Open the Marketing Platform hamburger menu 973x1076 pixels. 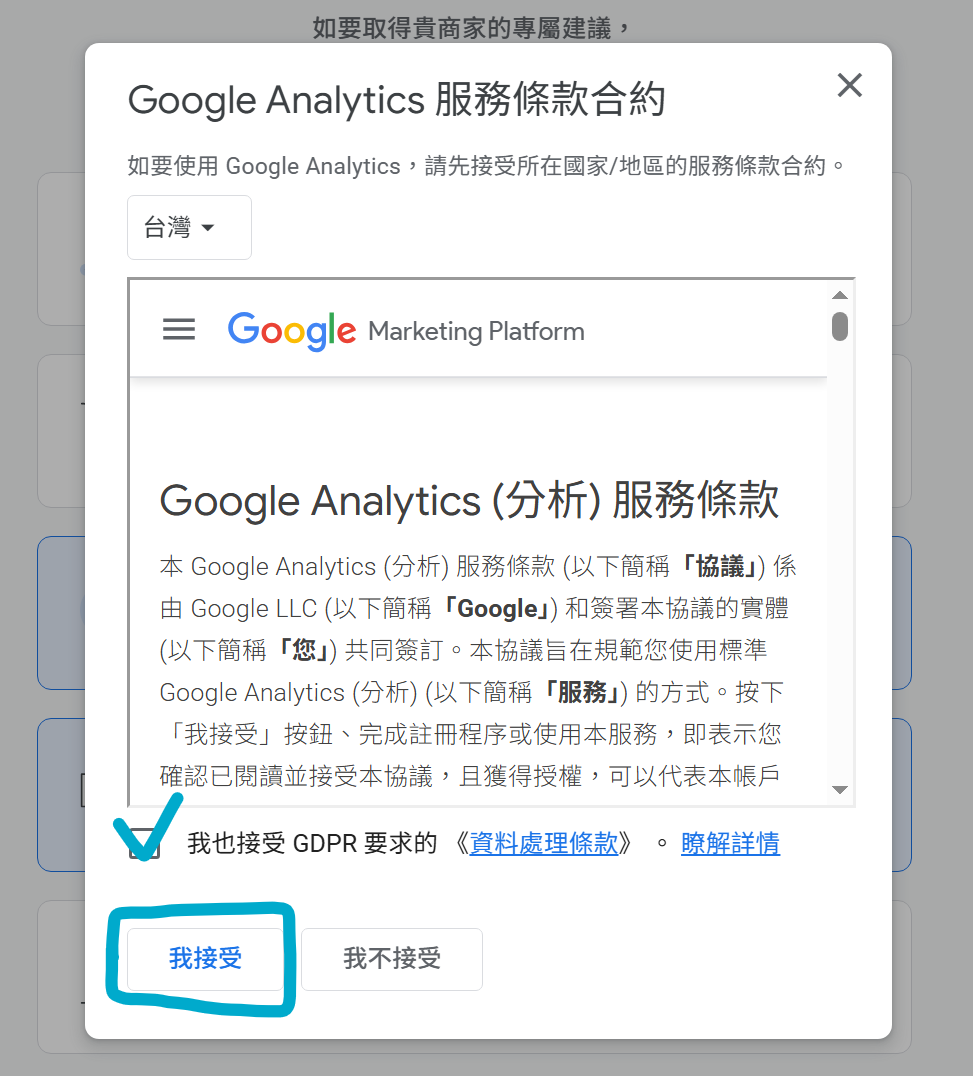(179, 329)
